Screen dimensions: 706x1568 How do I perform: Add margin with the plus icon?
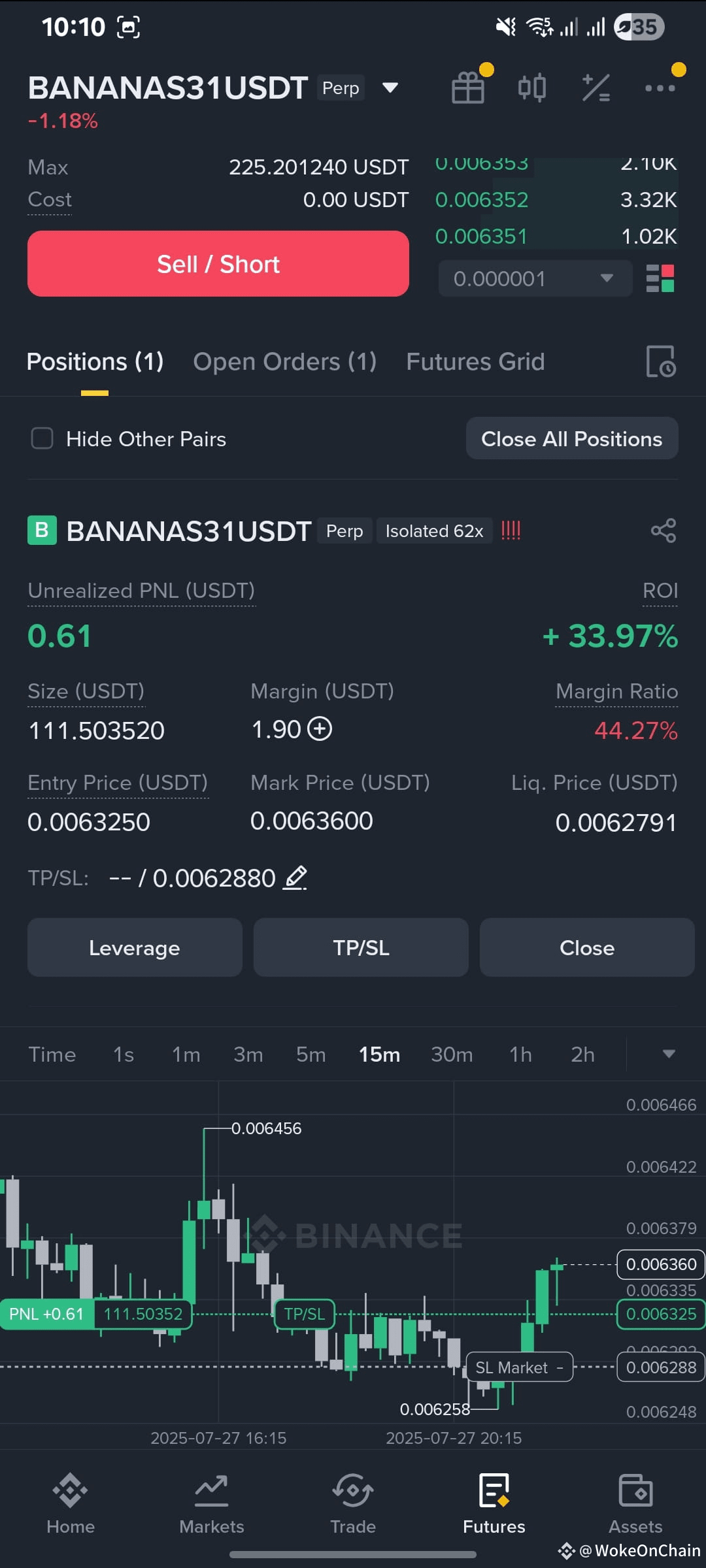tap(320, 729)
